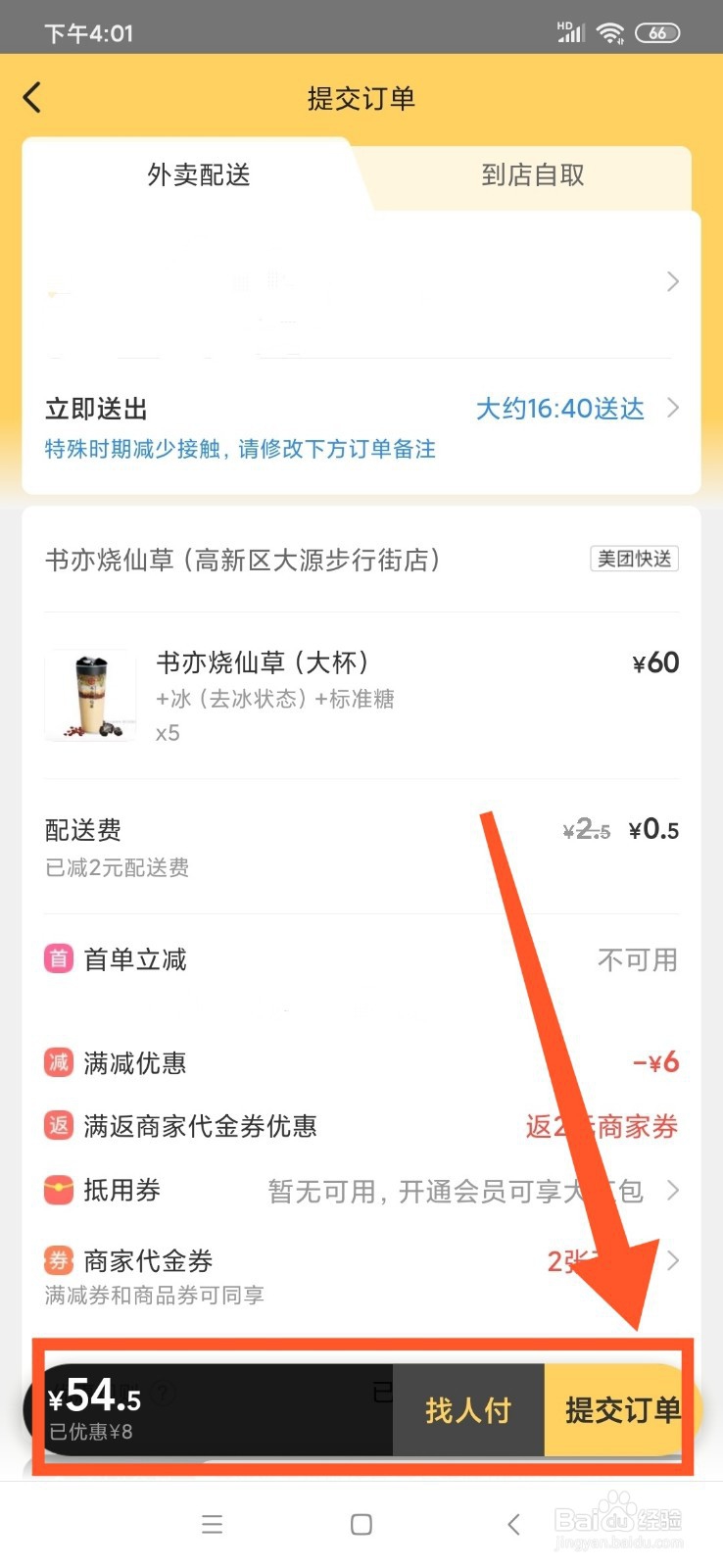This screenshot has width=723, height=1568.
Task: Click the "首" first-order discount icon
Action: [x=59, y=958]
